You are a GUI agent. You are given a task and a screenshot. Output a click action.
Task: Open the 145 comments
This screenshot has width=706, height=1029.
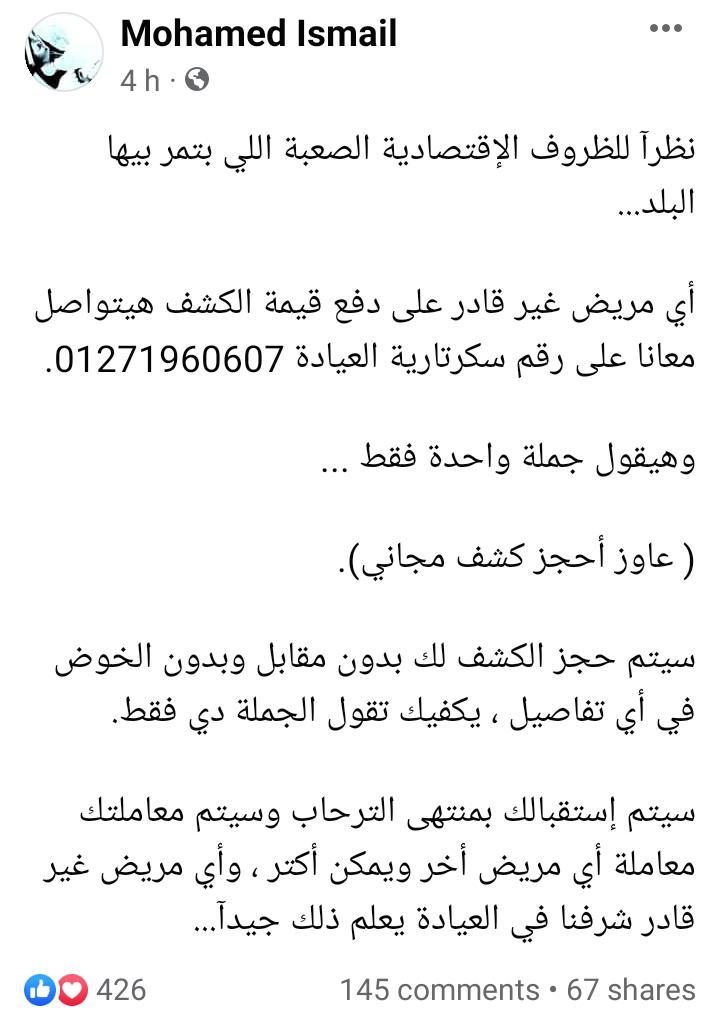(x=438, y=990)
